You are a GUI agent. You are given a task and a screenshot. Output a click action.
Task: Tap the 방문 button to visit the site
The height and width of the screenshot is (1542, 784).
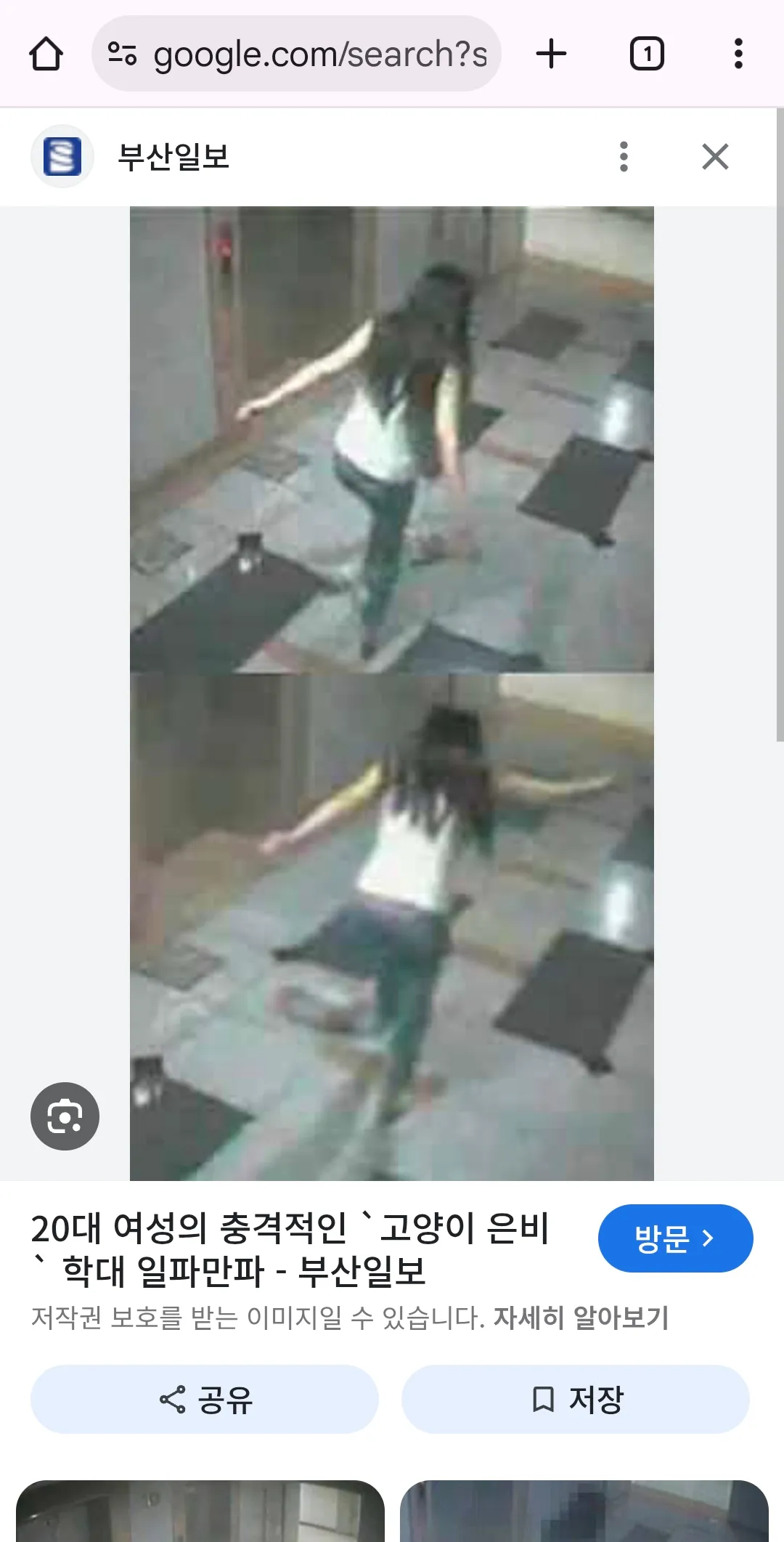click(x=675, y=1238)
